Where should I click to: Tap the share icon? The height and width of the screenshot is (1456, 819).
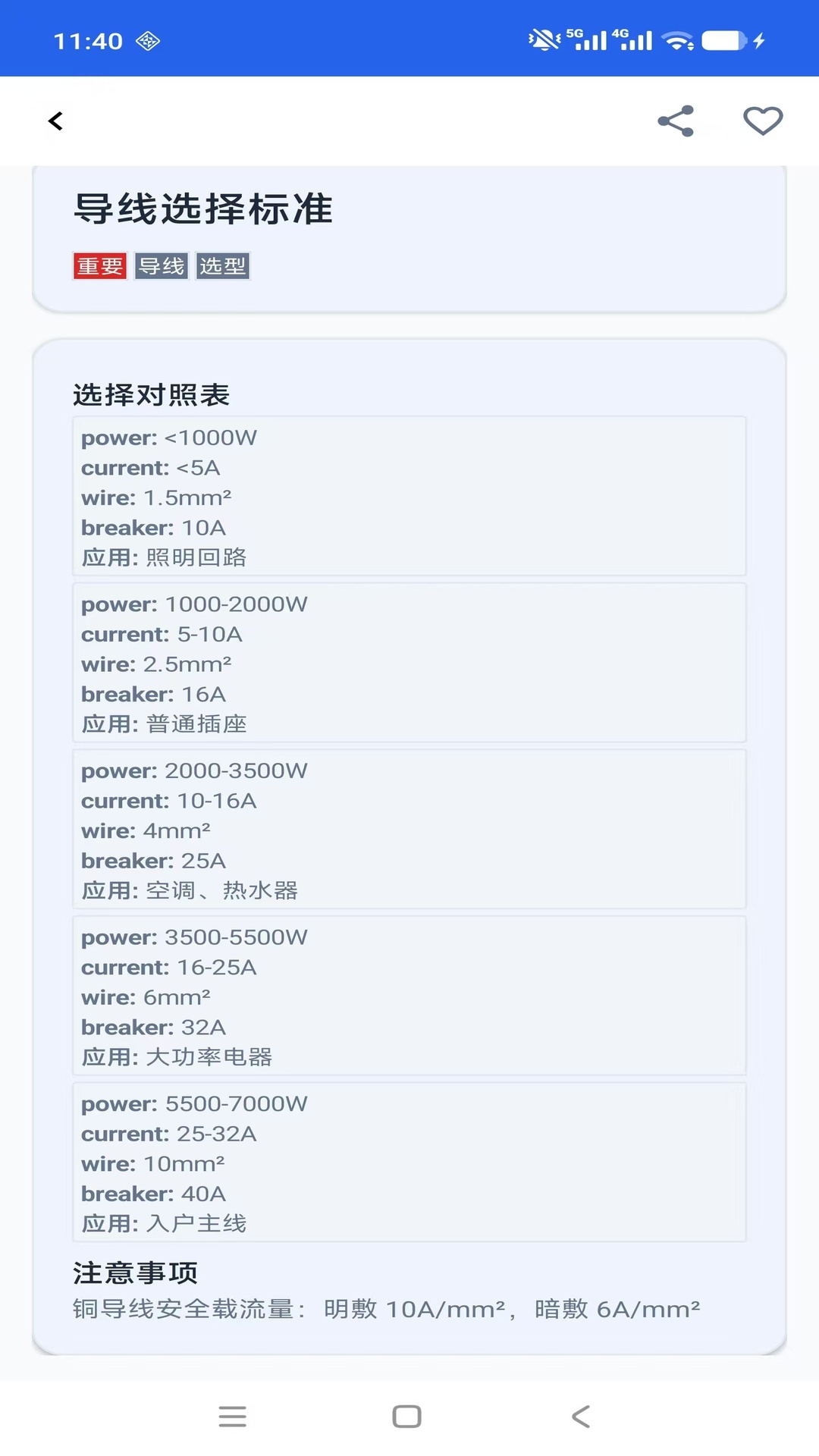676,121
